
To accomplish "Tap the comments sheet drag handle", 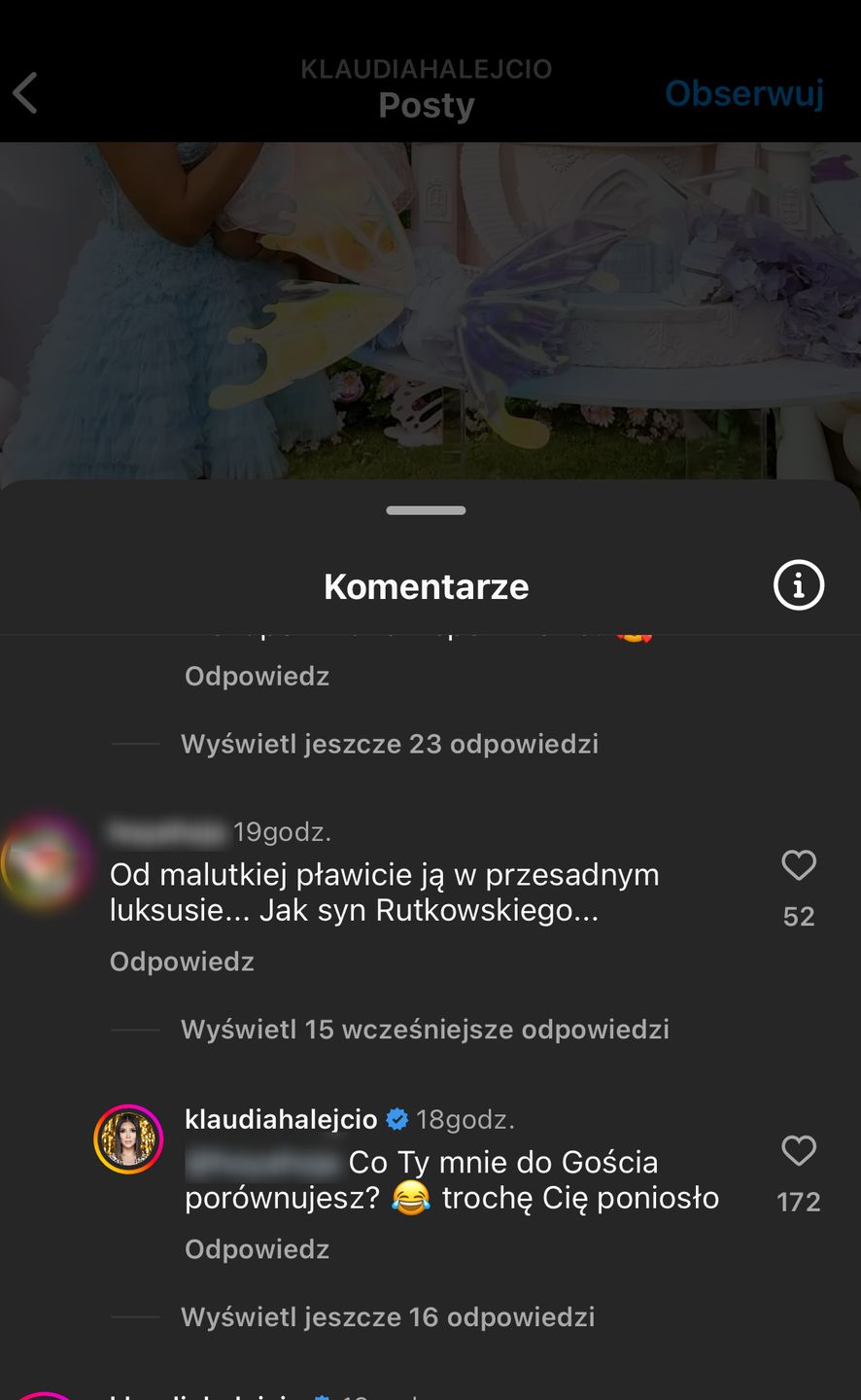I will (x=426, y=510).
